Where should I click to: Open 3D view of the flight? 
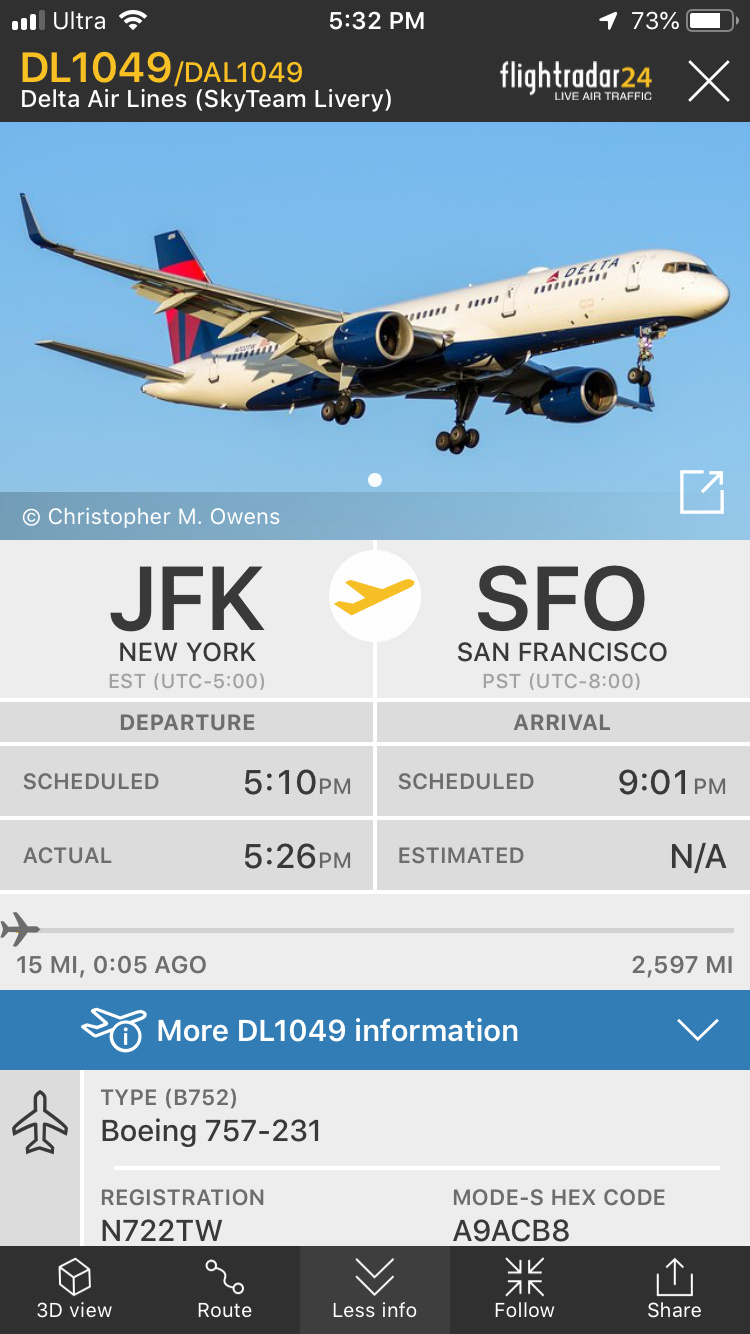[x=75, y=1290]
